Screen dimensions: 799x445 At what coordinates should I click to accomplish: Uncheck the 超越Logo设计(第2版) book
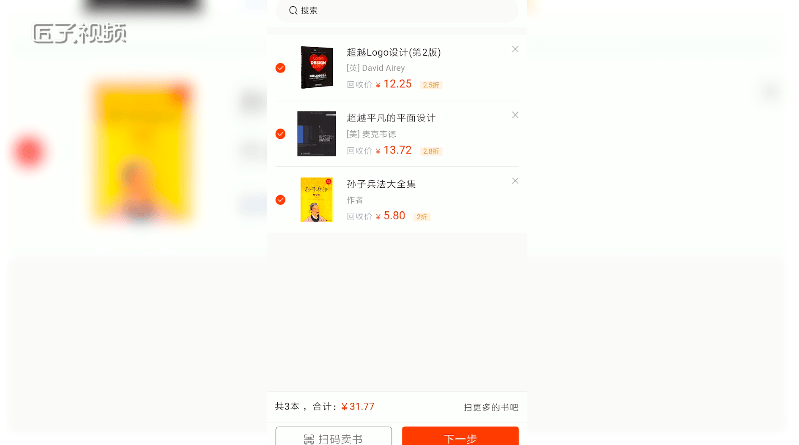(280, 68)
